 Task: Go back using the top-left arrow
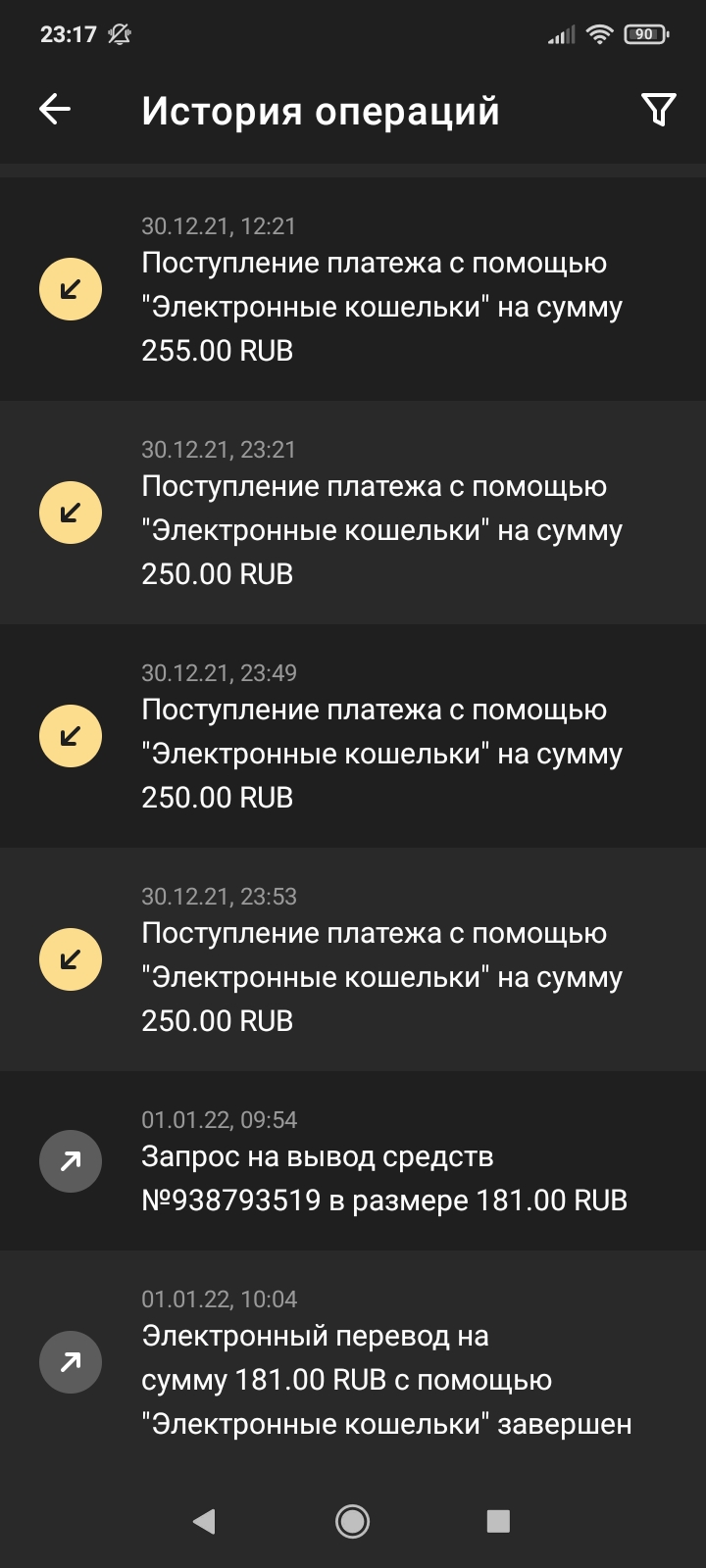pos(55,110)
